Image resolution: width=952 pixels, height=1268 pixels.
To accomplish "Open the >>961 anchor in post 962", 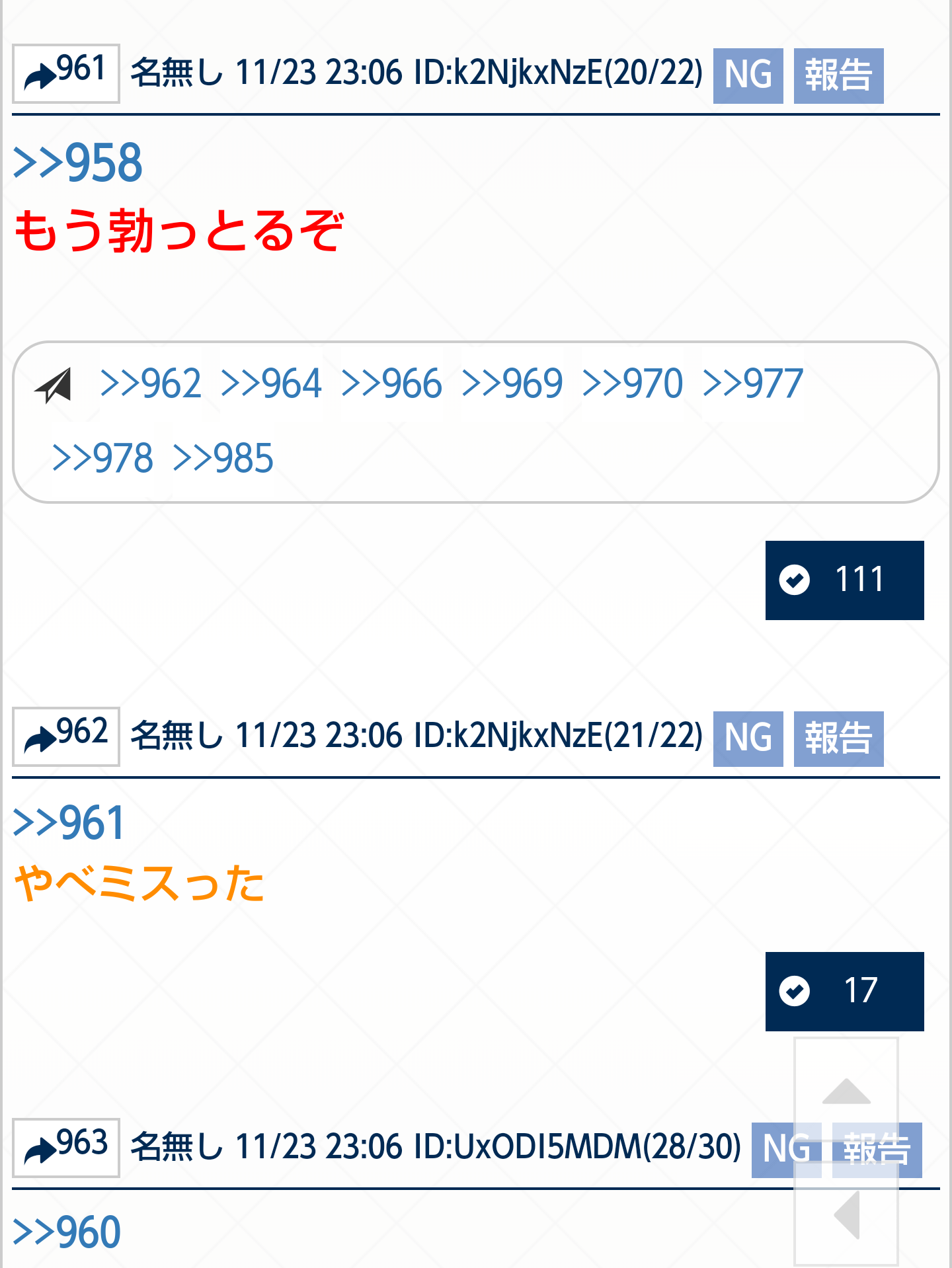I will [69, 824].
